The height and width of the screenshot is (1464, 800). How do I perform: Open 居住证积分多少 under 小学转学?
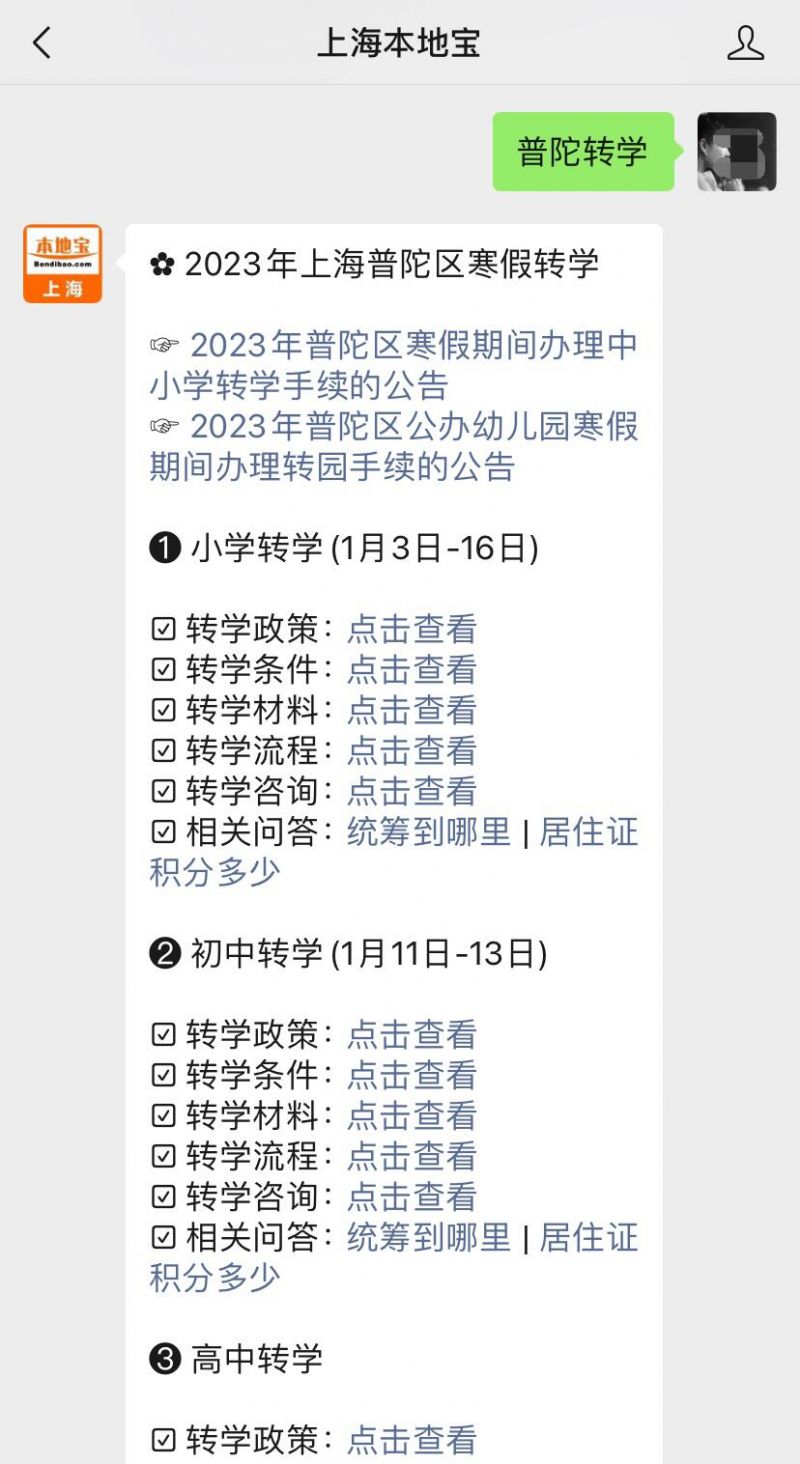[394, 852]
